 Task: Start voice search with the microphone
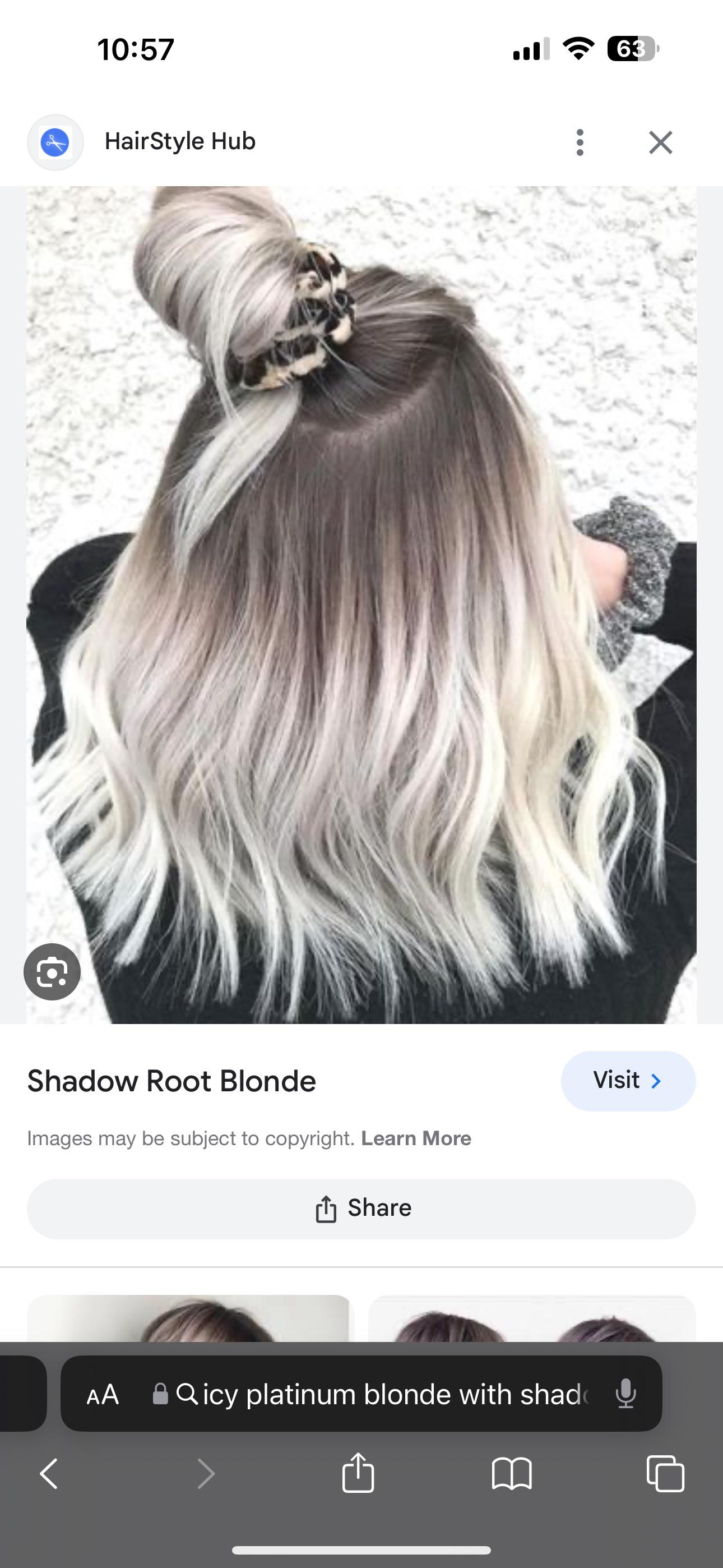[x=625, y=1394]
